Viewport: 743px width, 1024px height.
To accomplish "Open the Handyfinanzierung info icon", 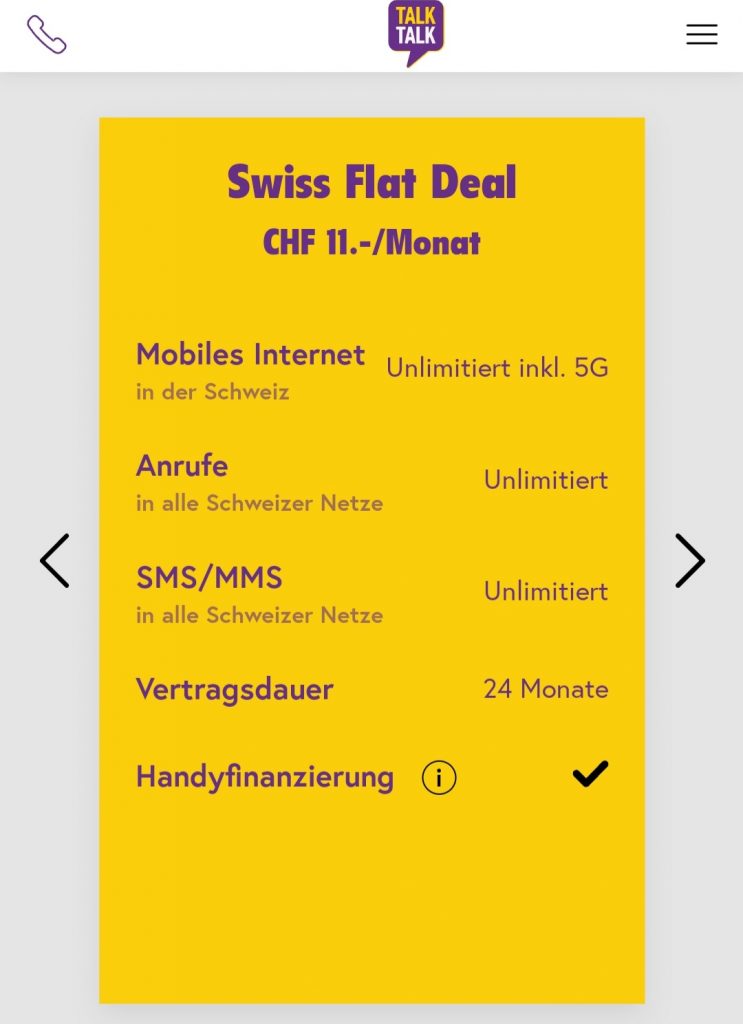I will click(439, 777).
